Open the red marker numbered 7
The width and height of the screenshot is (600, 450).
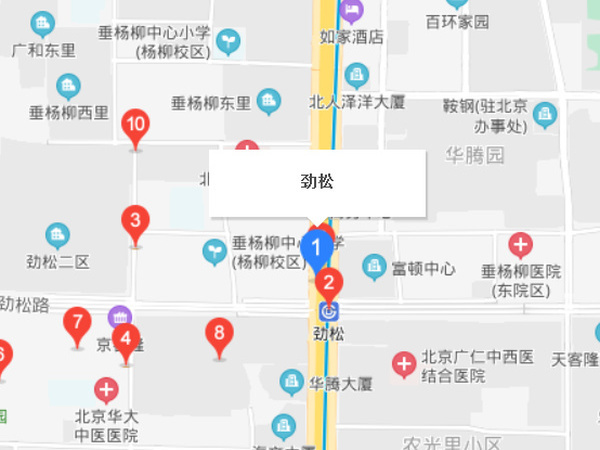(77, 324)
